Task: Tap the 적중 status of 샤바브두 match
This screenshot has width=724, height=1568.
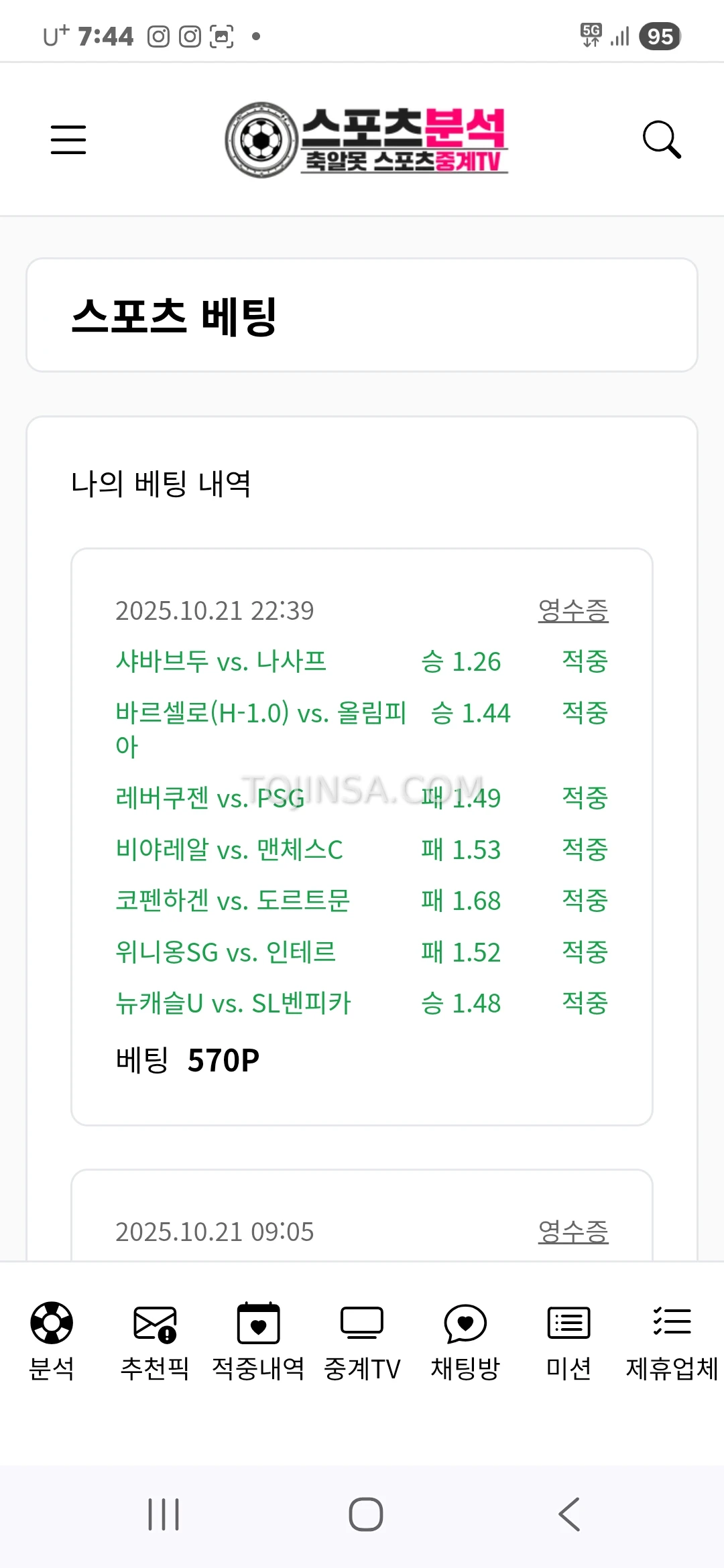Action: [x=585, y=661]
